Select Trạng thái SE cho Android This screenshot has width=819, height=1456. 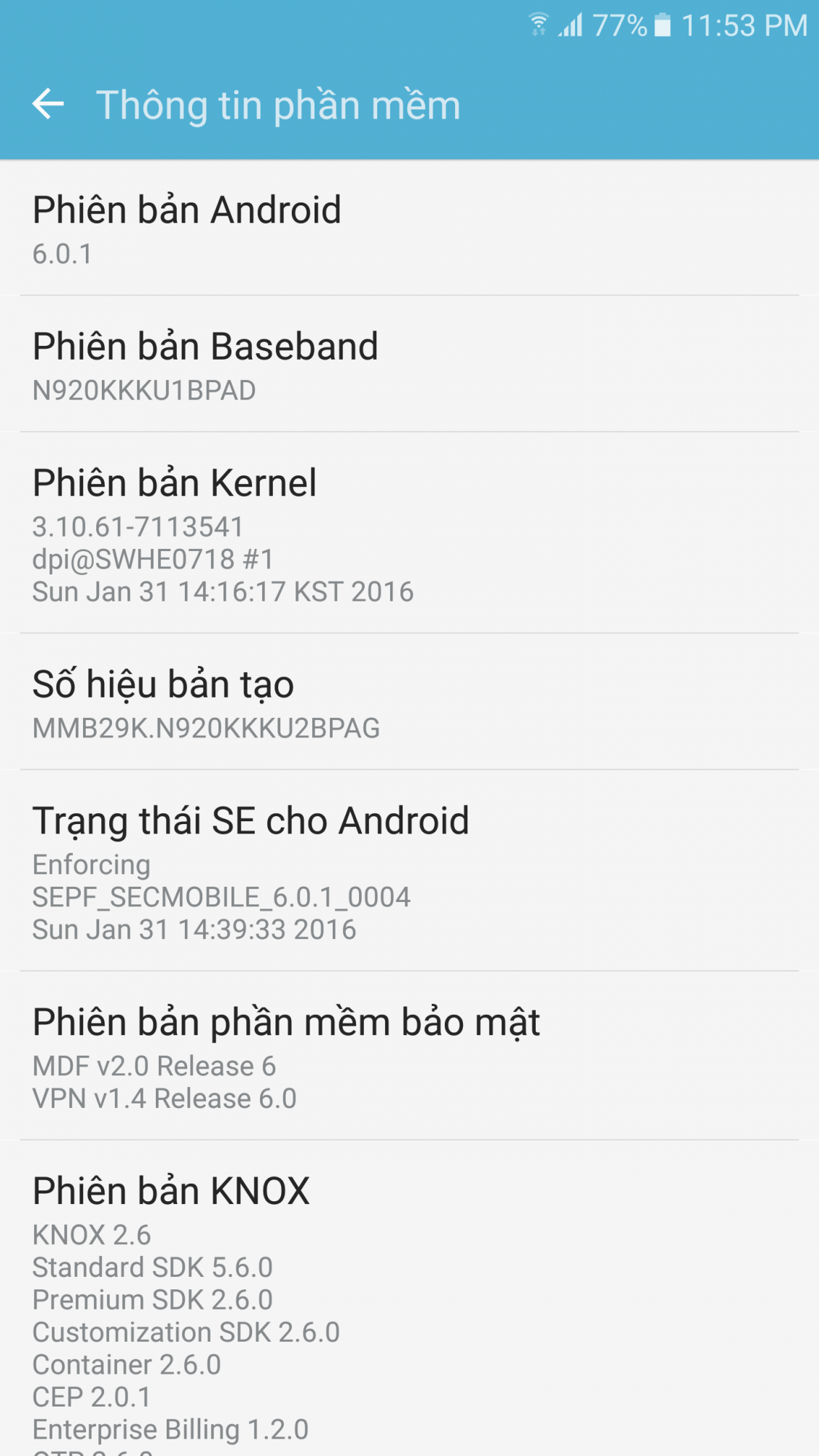(409, 871)
